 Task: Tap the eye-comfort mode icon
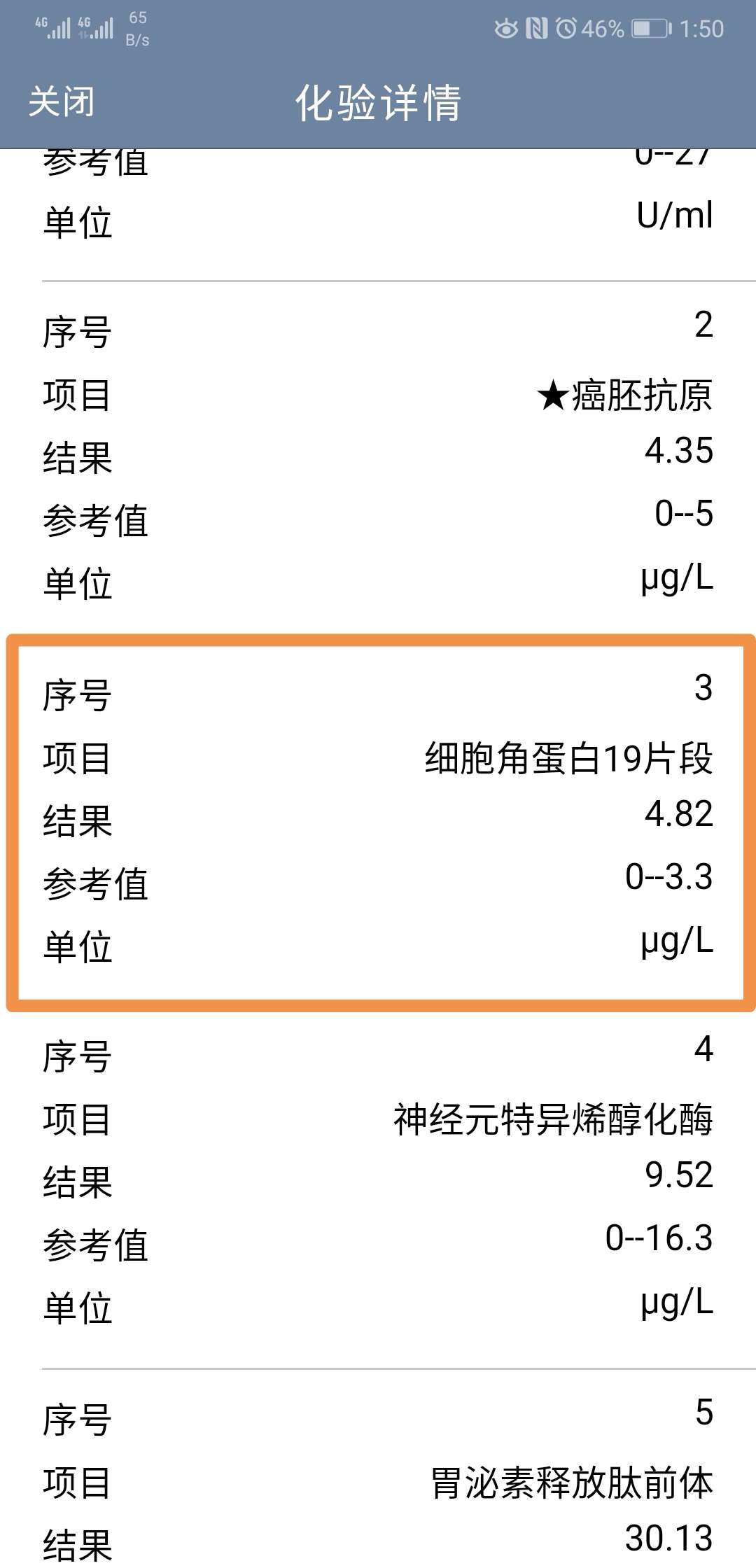click(x=506, y=28)
